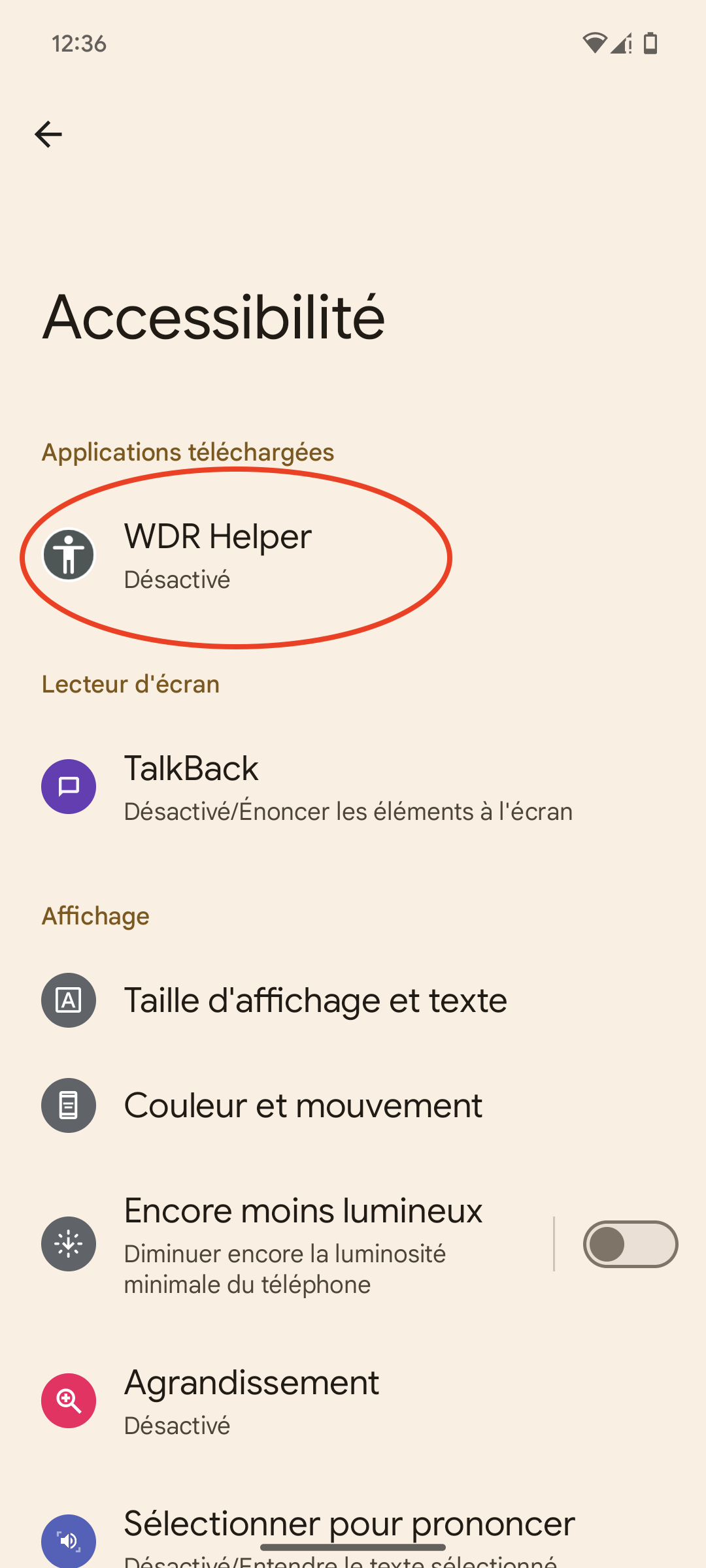Open Couleur et mouvement settings
Viewport: 706px width, 1568px height.
(x=303, y=1105)
